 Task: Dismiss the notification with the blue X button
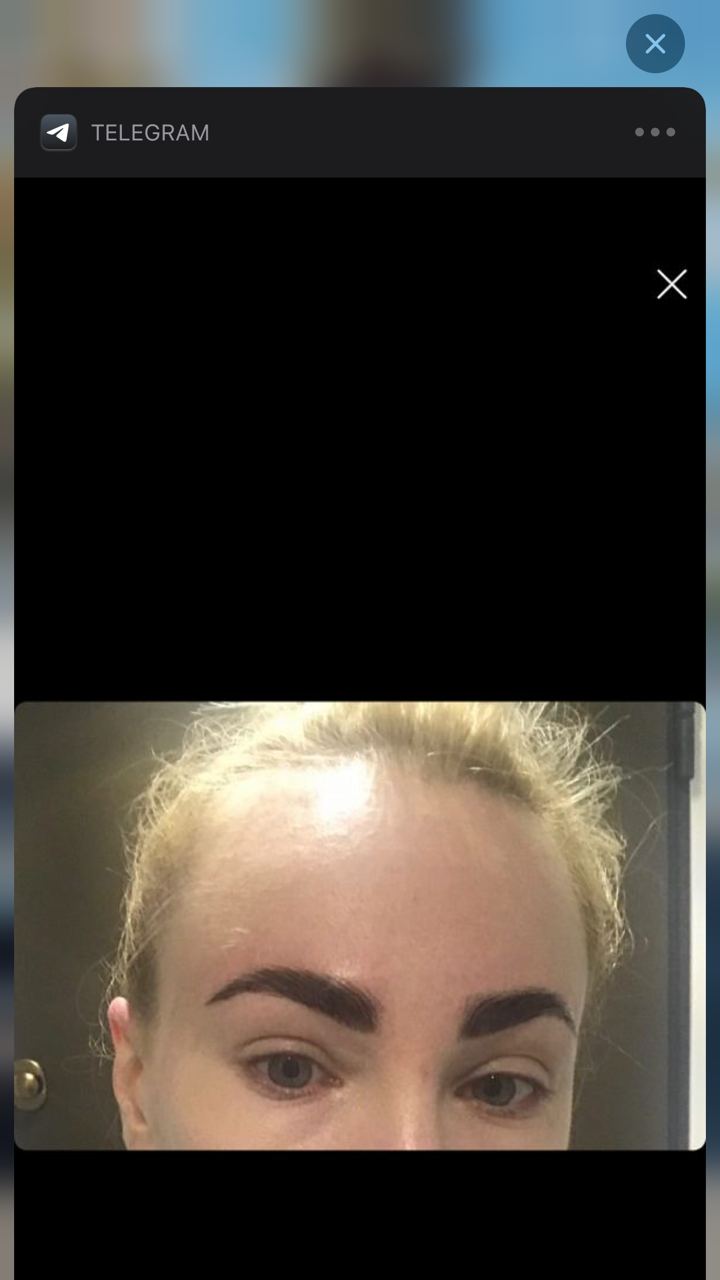[655, 44]
